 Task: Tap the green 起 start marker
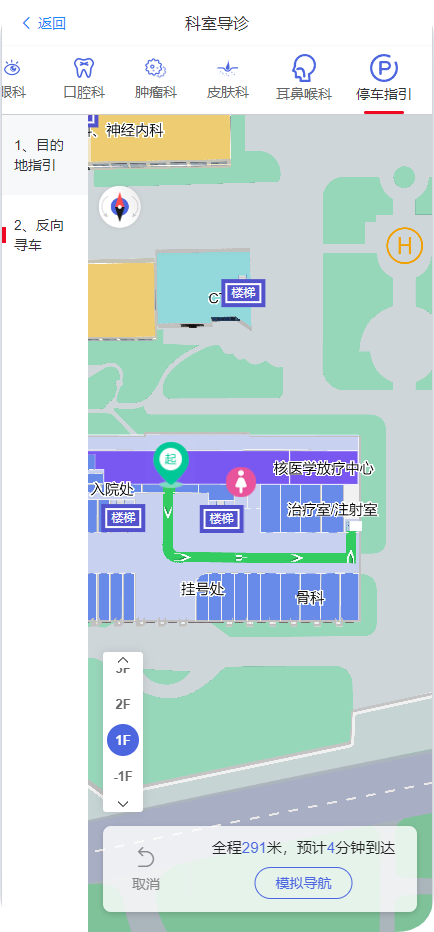171,464
